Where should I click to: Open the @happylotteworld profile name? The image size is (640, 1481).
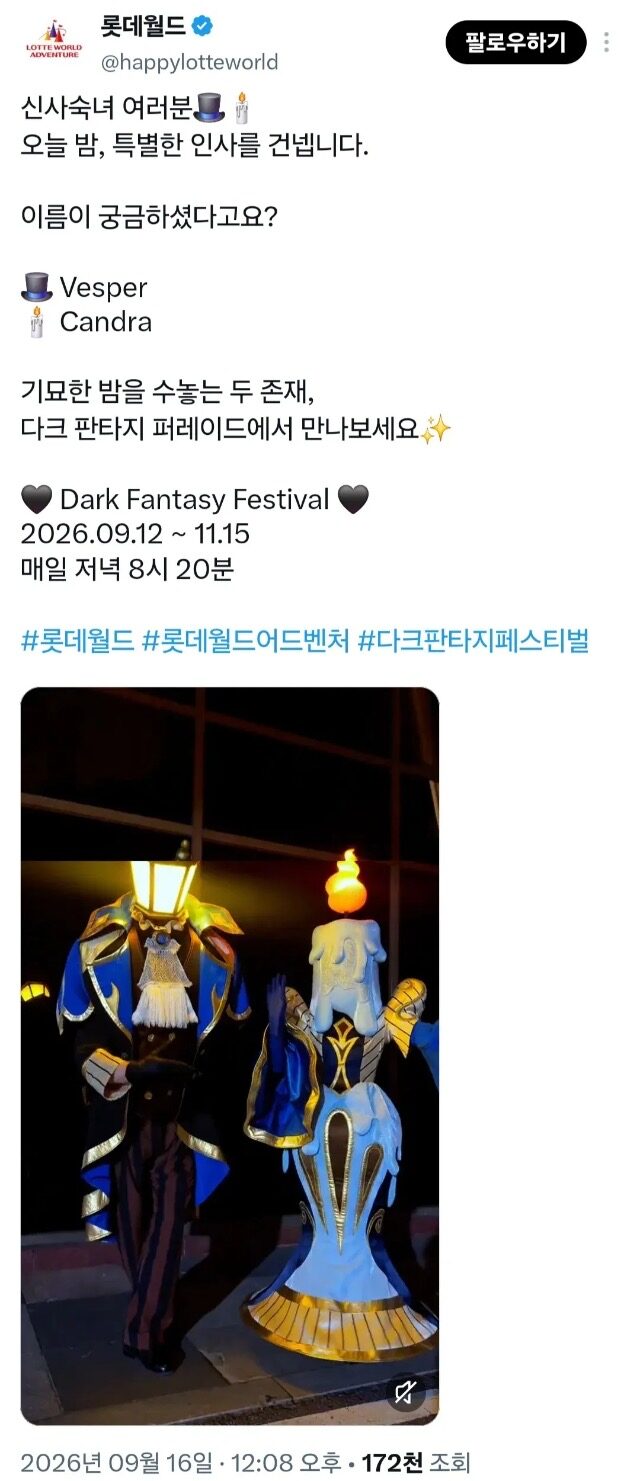[190, 62]
